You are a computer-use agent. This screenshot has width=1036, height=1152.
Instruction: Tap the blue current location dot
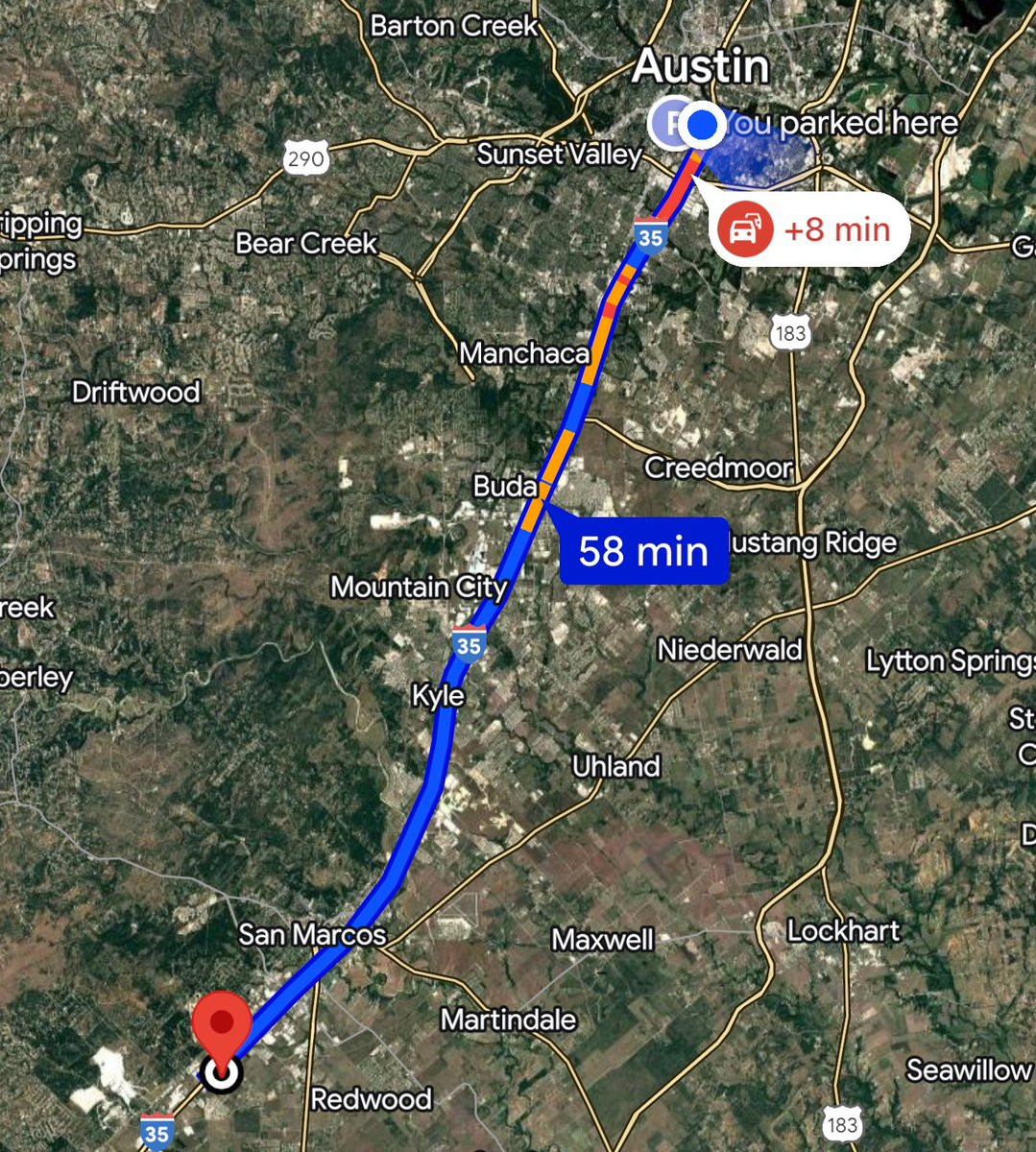pyautogui.click(x=705, y=124)
